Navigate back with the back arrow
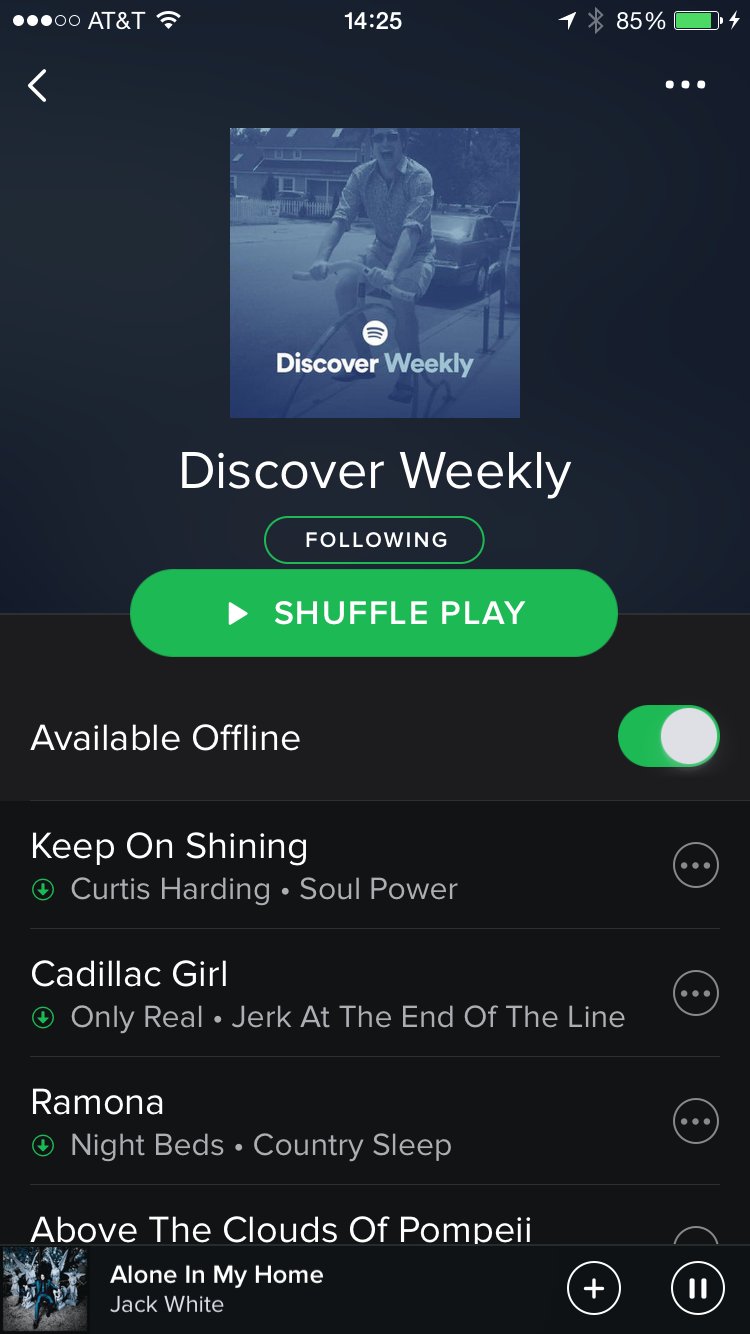 (x=37, y=85)
